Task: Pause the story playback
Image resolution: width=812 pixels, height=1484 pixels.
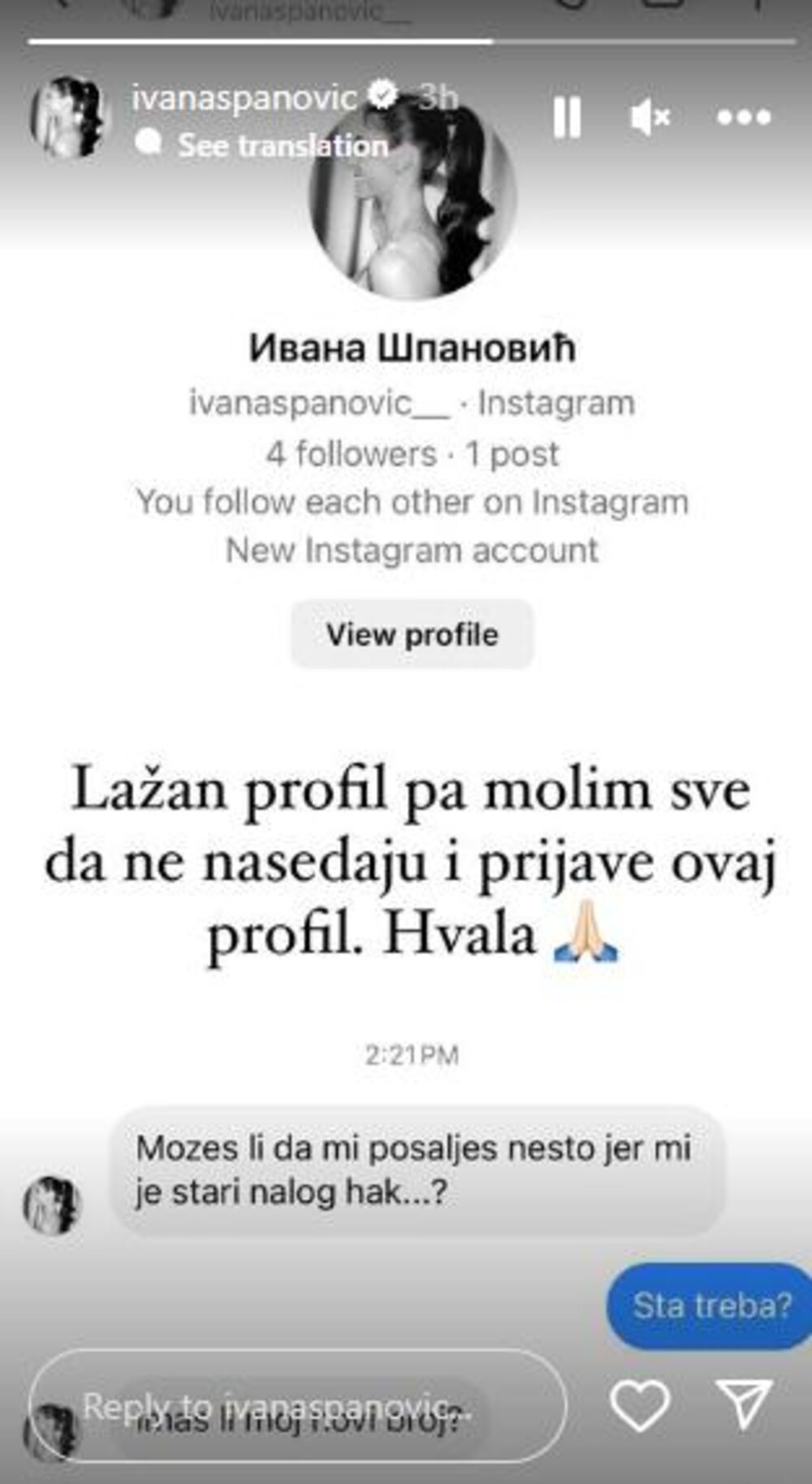Action: [567, 118]
